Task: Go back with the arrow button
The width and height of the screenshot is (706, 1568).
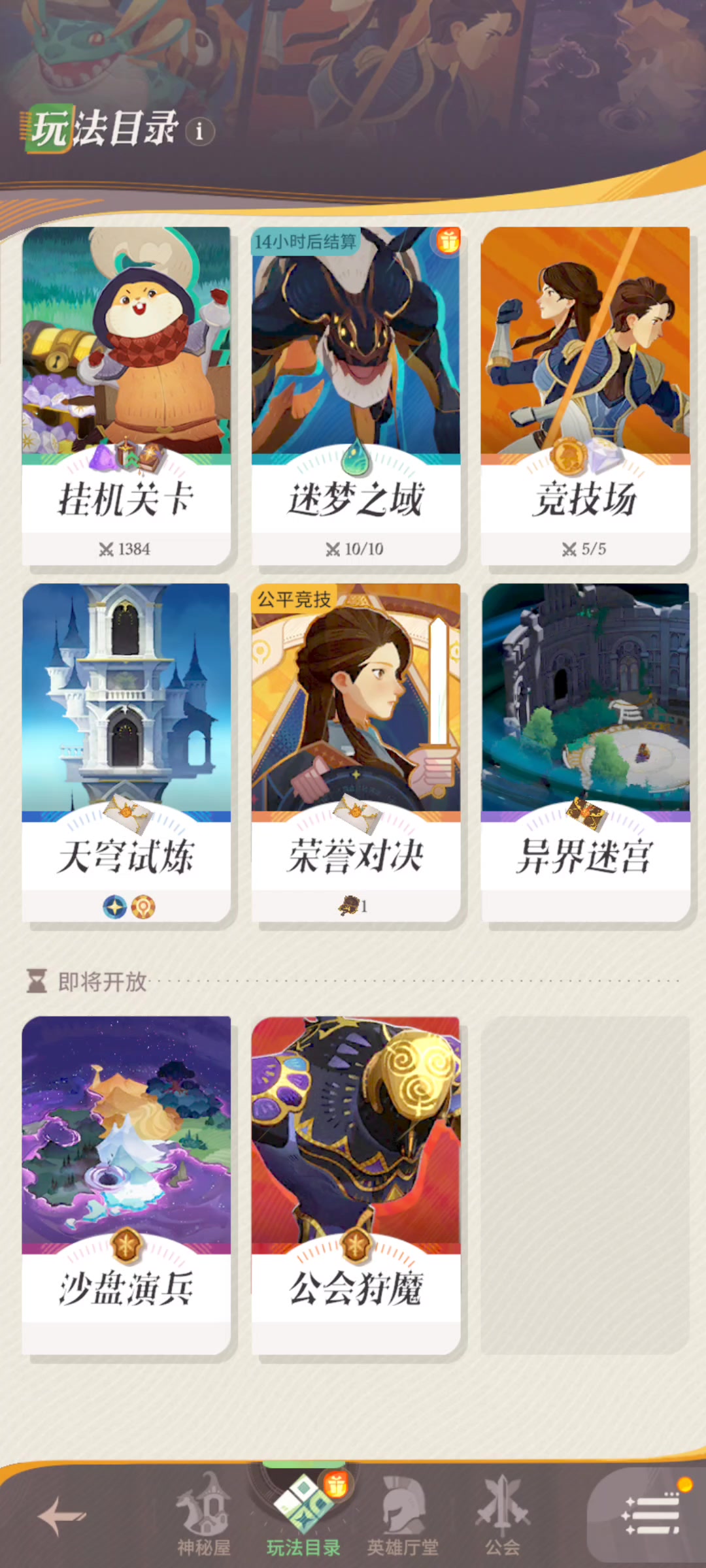Action: tap(61, 1516)
